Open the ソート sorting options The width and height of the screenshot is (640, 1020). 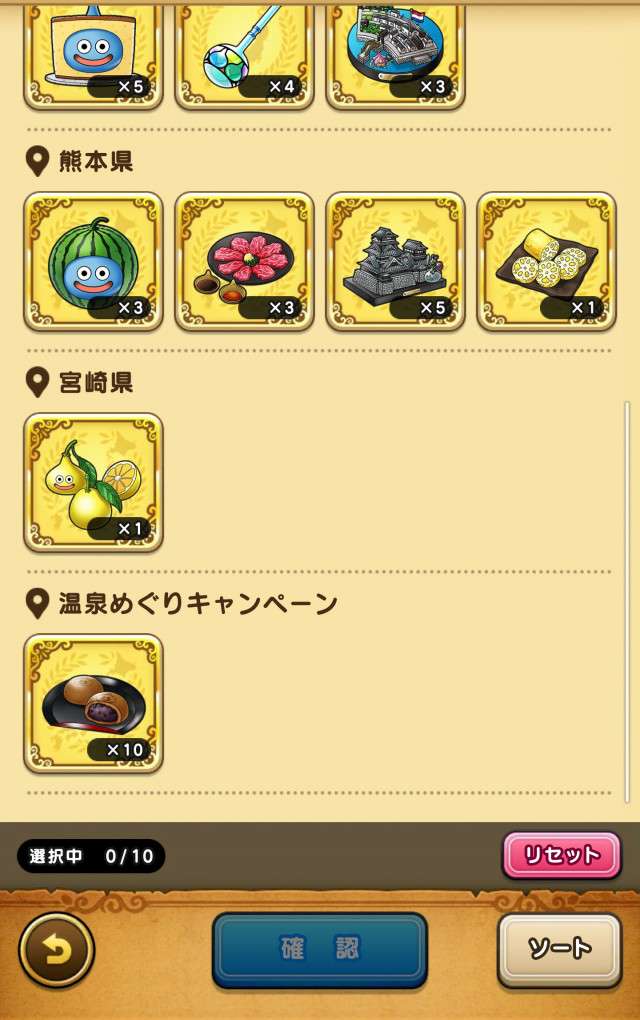click(559, 949)
